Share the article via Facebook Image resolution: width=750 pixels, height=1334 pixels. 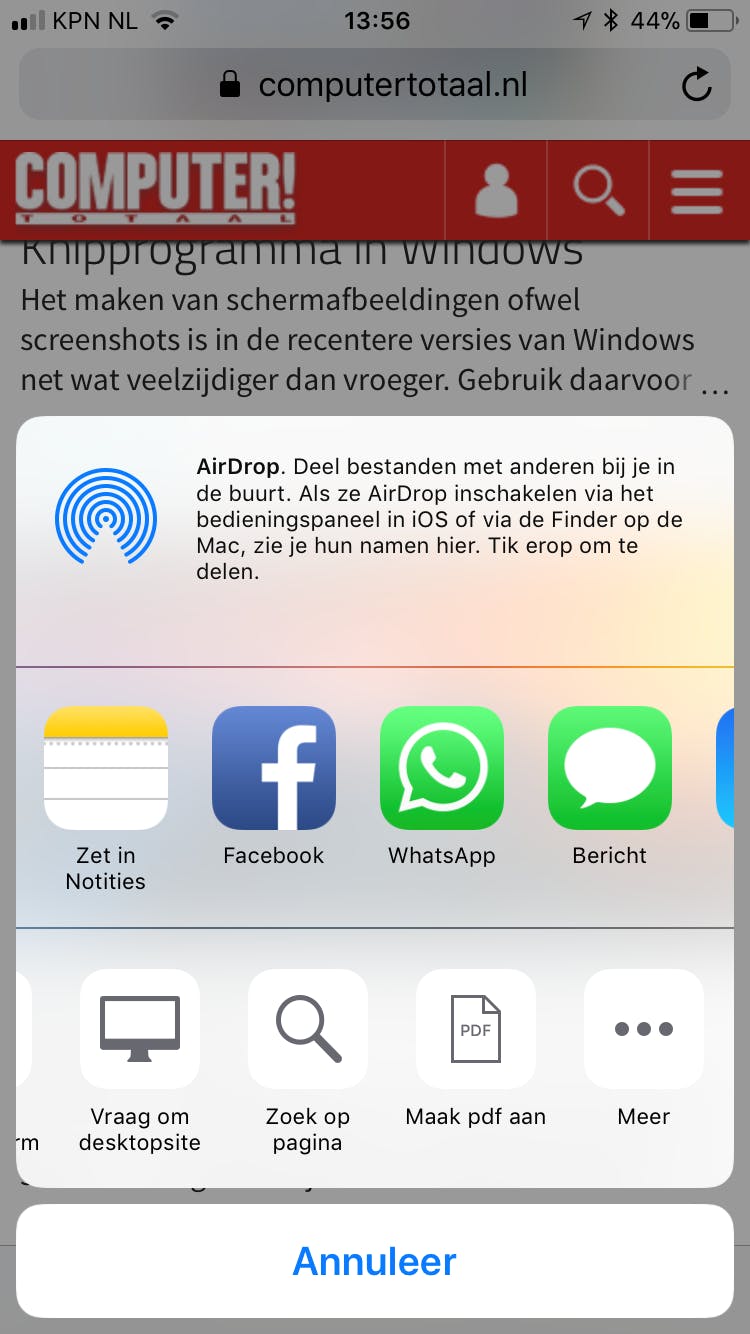(x=274, y=768)
